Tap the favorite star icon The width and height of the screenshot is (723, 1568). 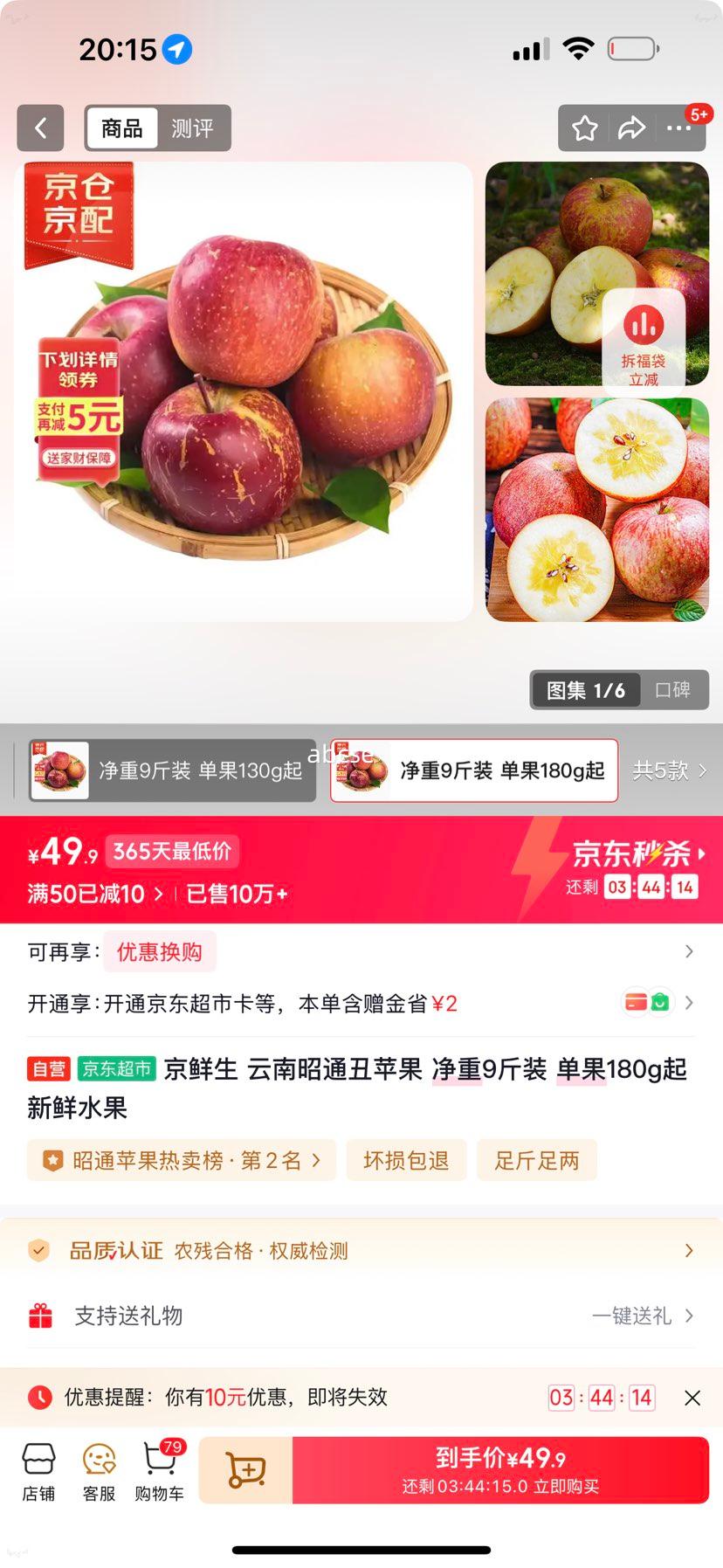583,128
